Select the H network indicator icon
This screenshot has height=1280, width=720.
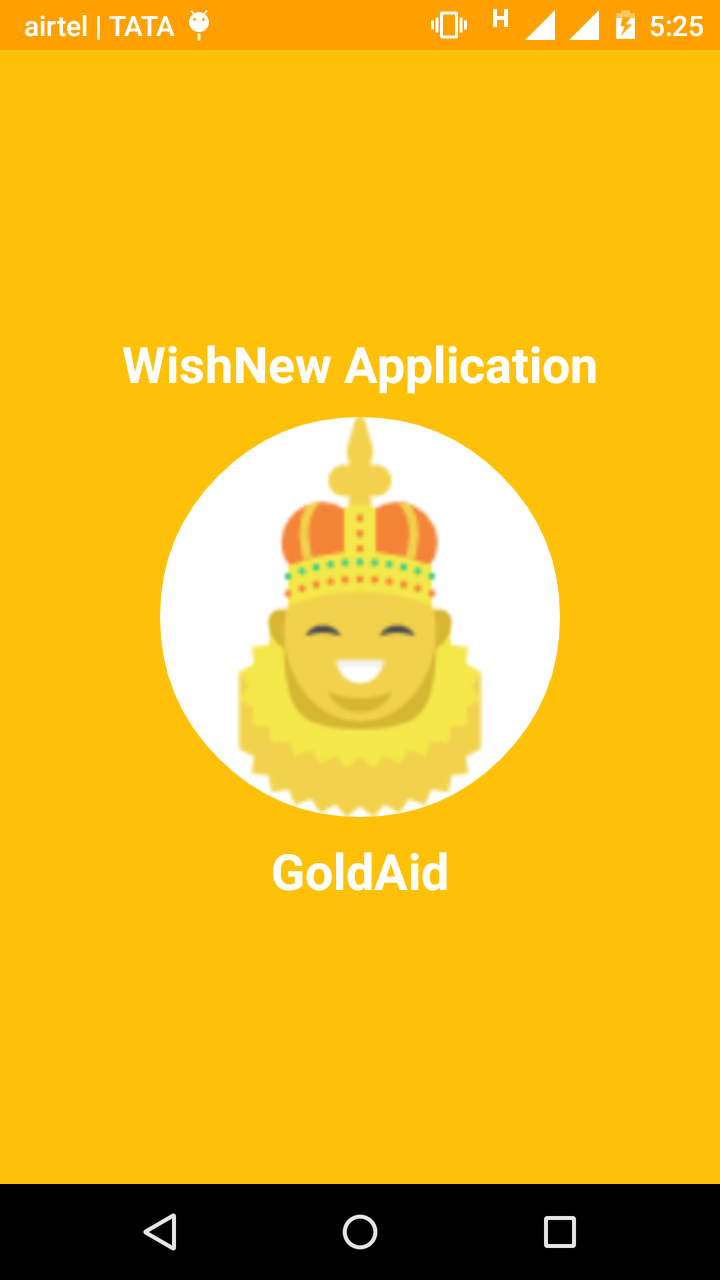click(498, 19)
